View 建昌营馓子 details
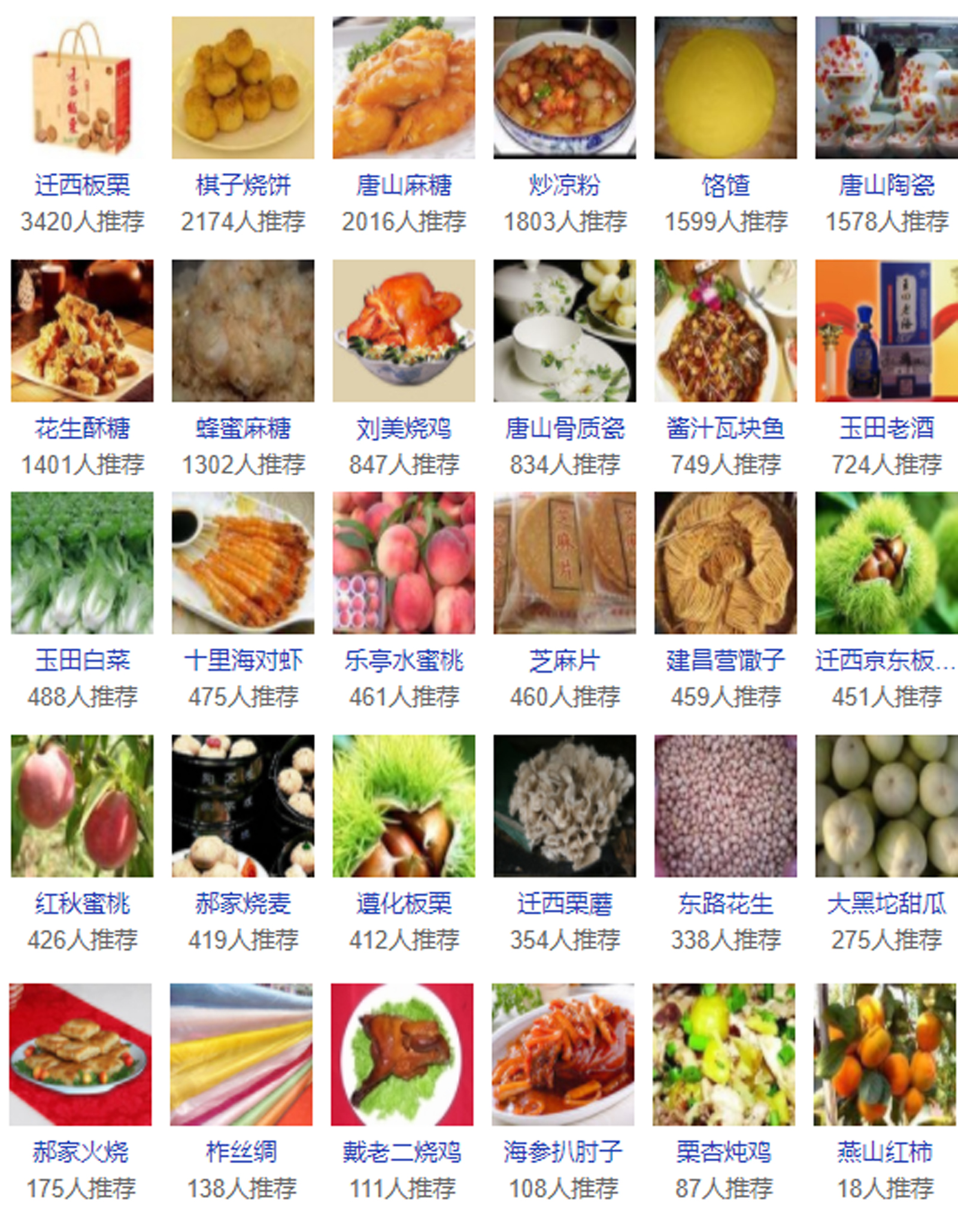Viewport: 958px width, 1232px height. pyautogui.click(x=726, y=660)
